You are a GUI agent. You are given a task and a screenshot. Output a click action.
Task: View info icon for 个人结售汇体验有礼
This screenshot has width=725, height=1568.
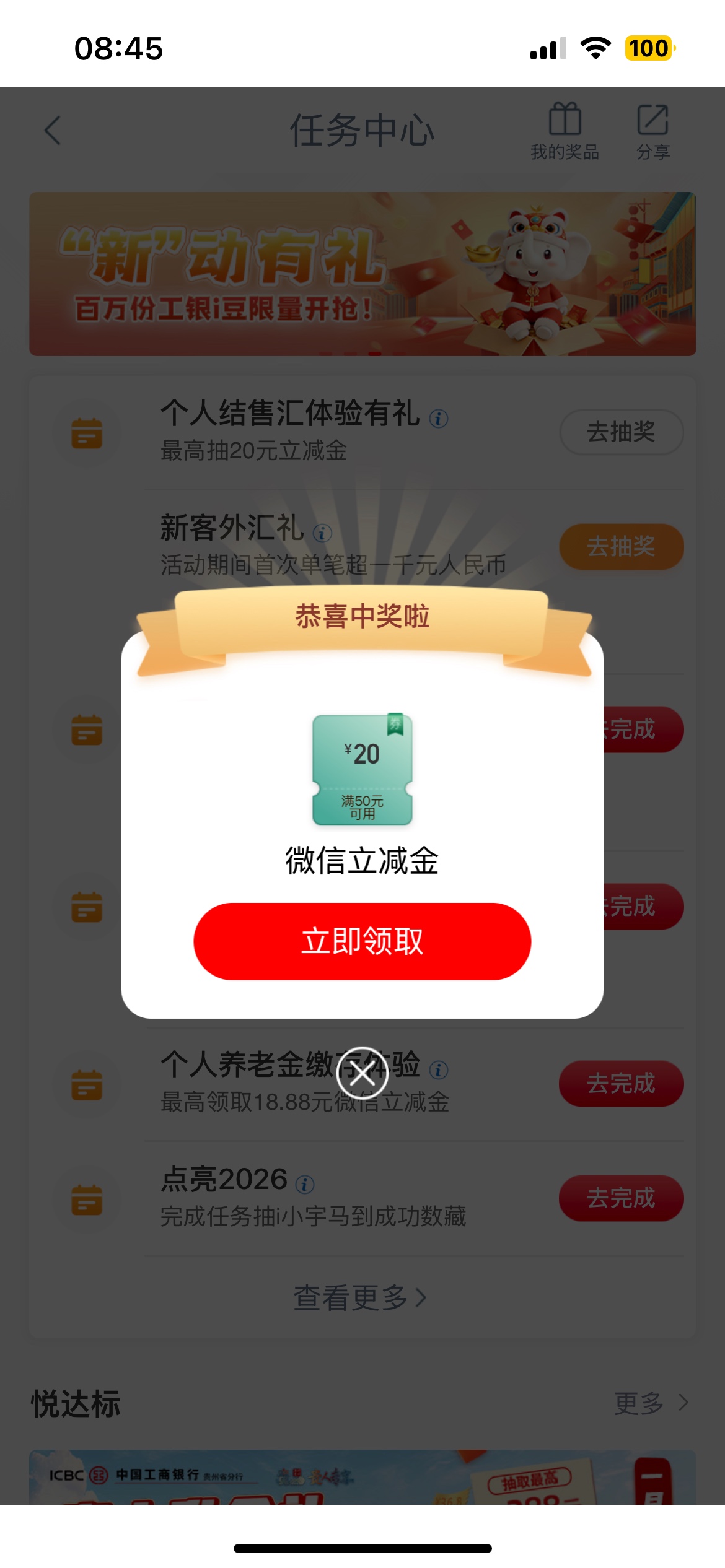pos(439,419)
